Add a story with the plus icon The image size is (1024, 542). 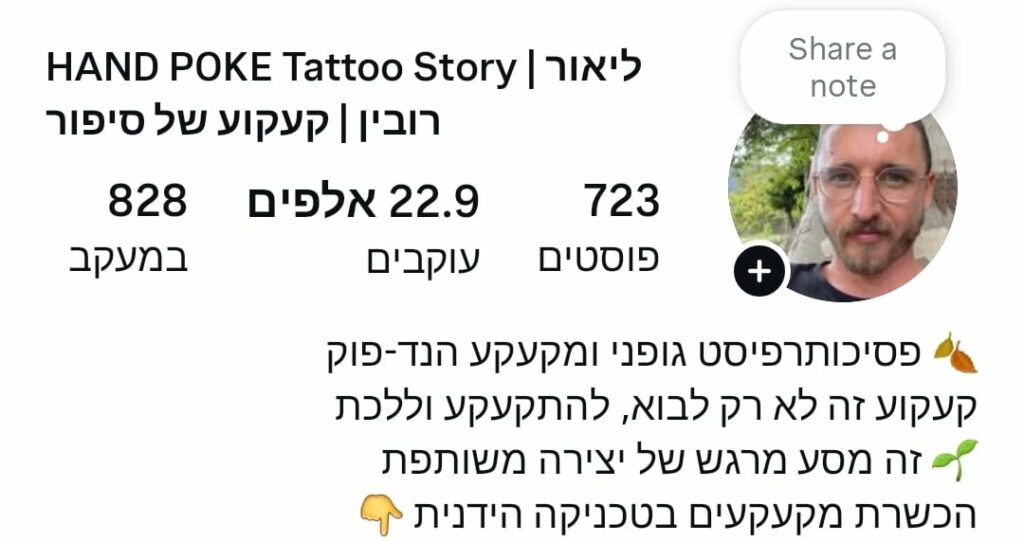coord(760,270)
